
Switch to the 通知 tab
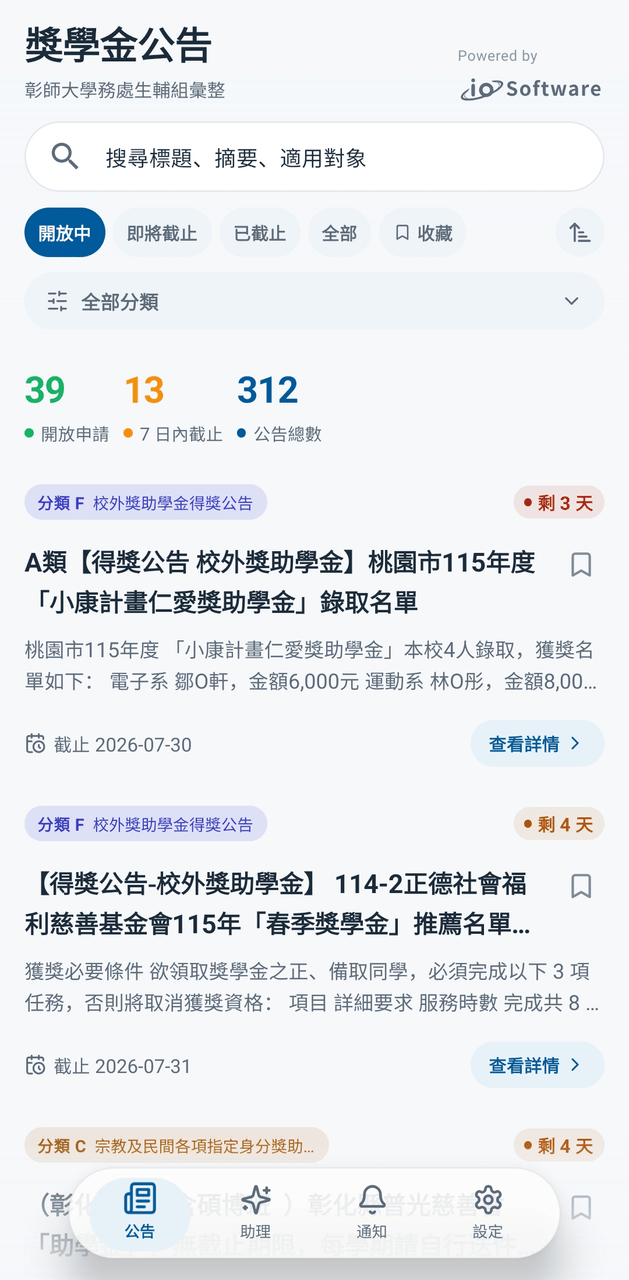pyautogui.click(x=372, y=1212)
